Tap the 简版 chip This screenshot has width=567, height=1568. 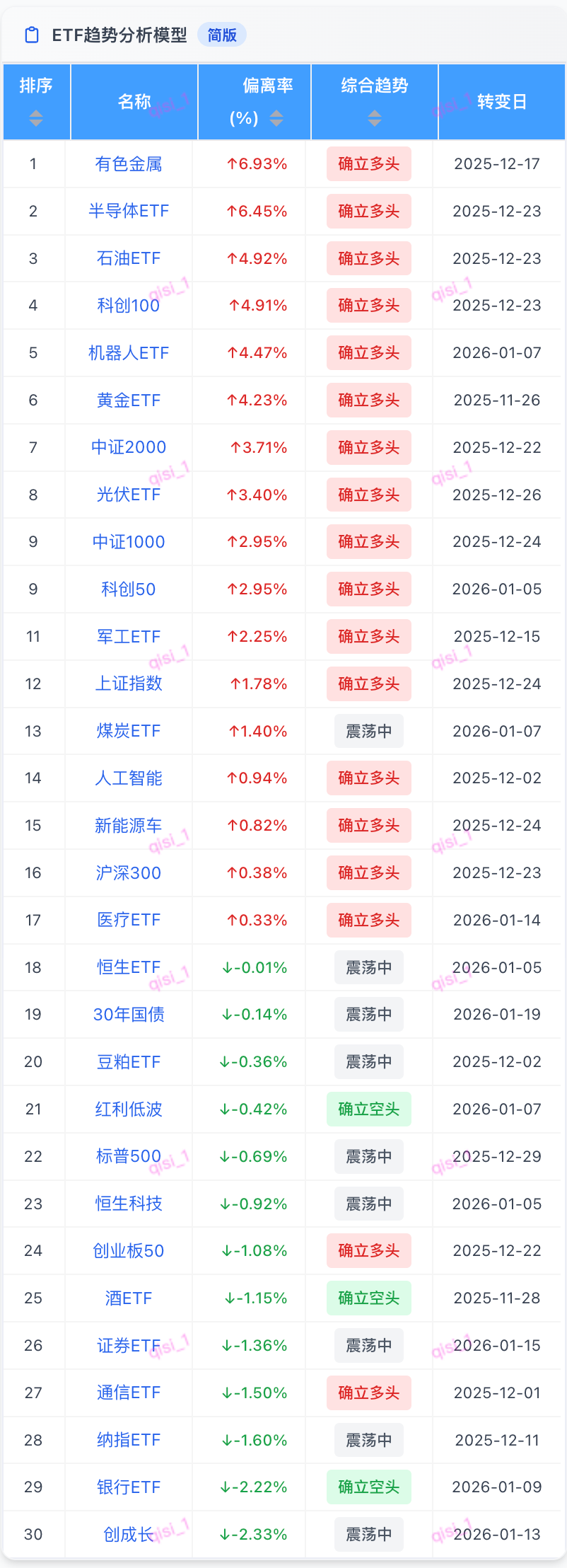point(222,35)
